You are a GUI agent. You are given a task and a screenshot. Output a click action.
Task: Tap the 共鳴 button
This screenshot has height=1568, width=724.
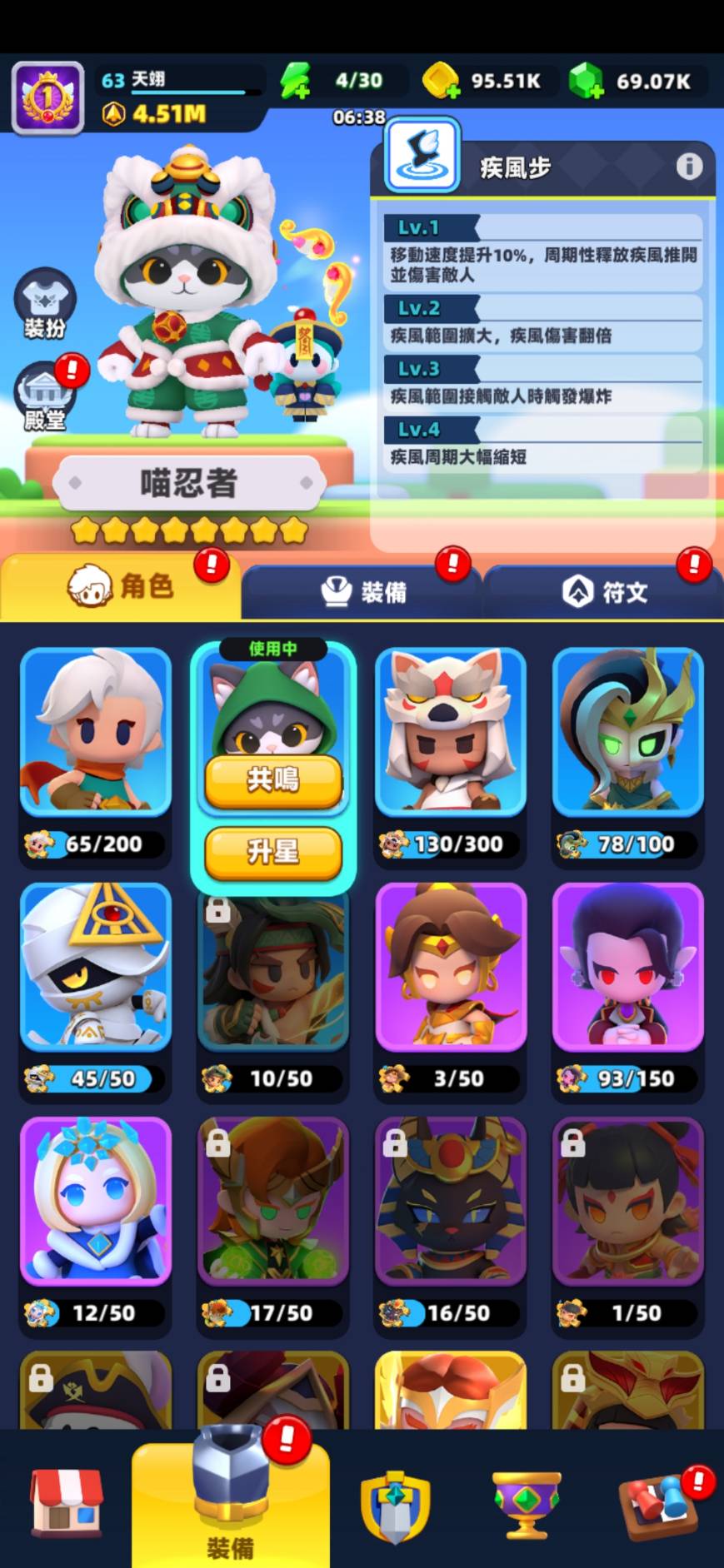272,780
